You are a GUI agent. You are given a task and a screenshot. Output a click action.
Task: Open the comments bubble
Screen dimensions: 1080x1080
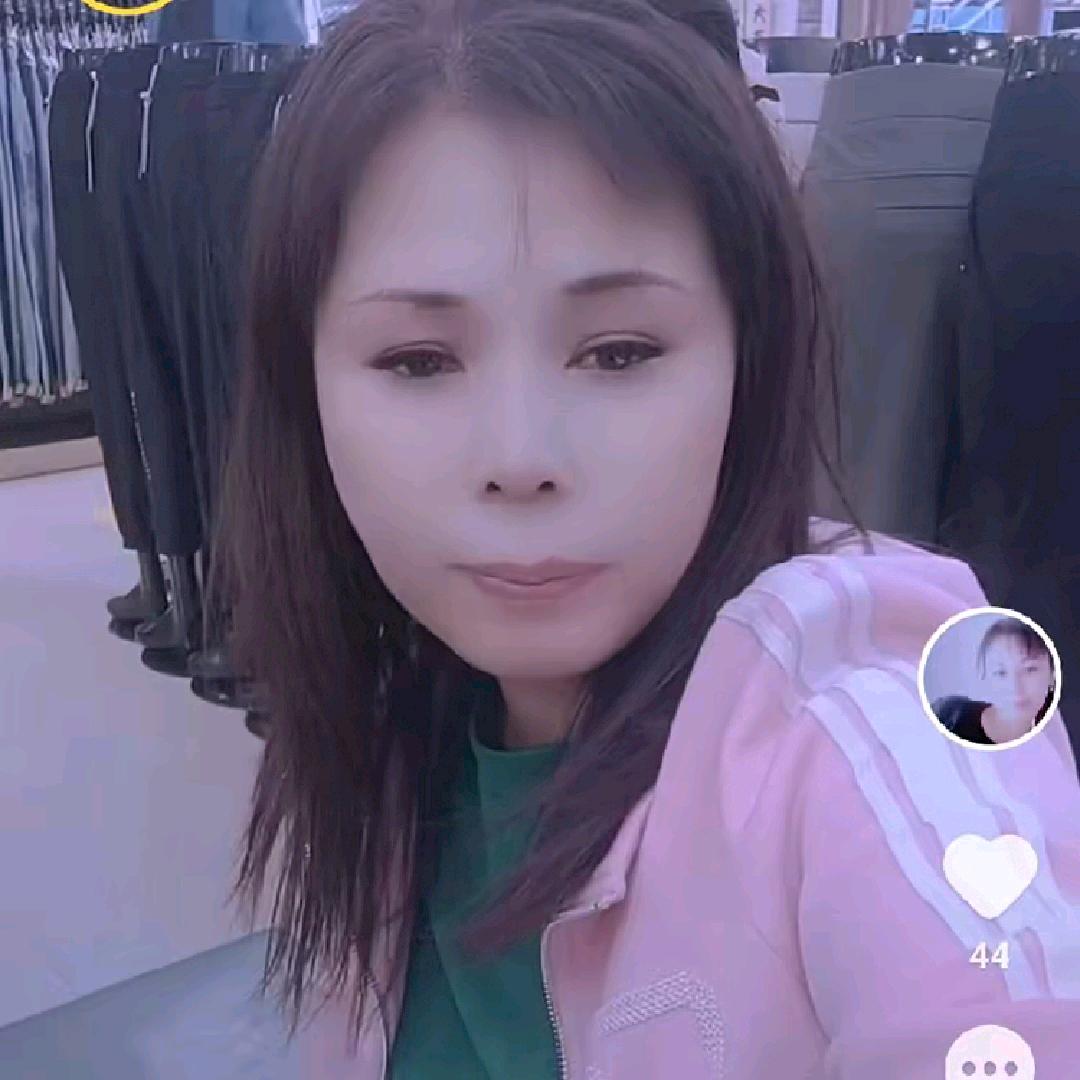point(990,1058)
